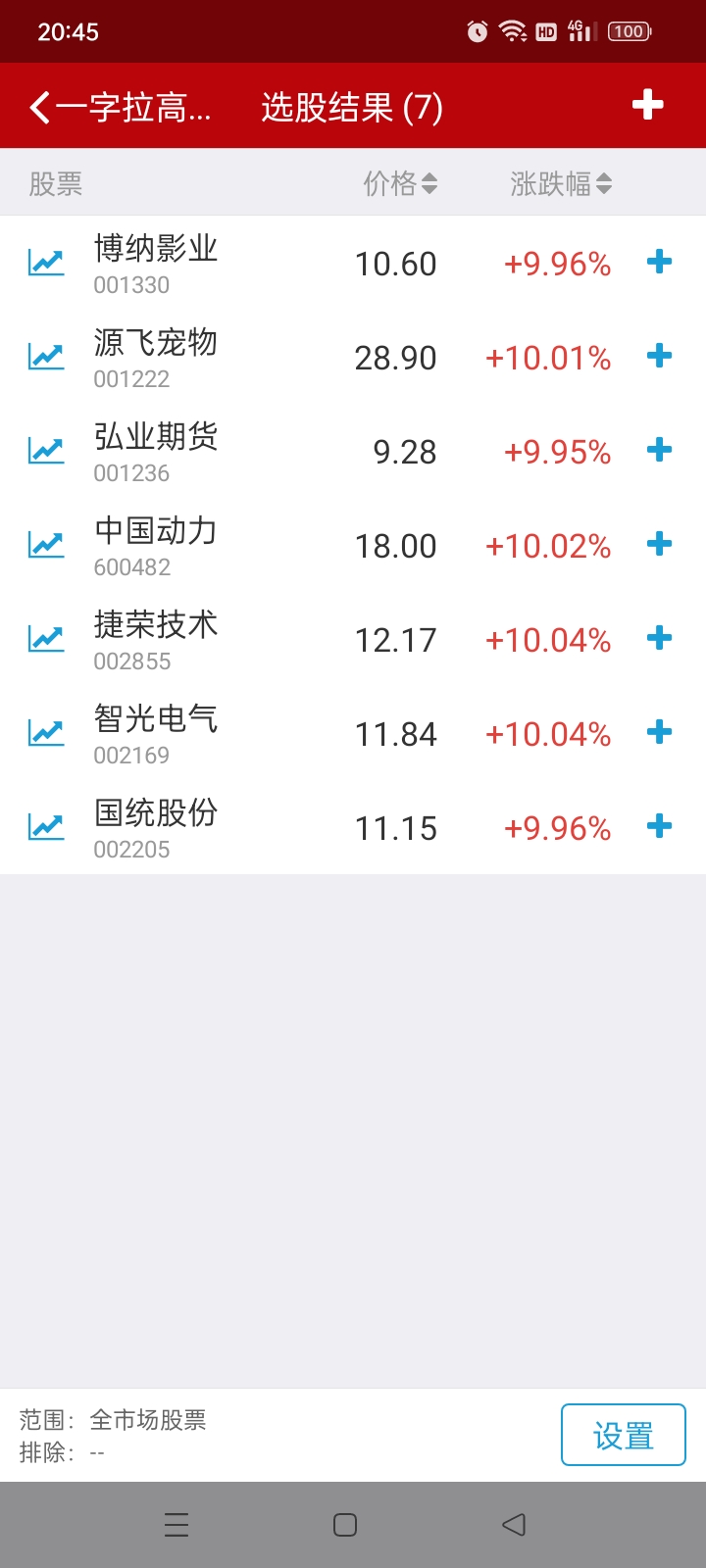
Task: Open the 设置 button
Action: 623,1436
